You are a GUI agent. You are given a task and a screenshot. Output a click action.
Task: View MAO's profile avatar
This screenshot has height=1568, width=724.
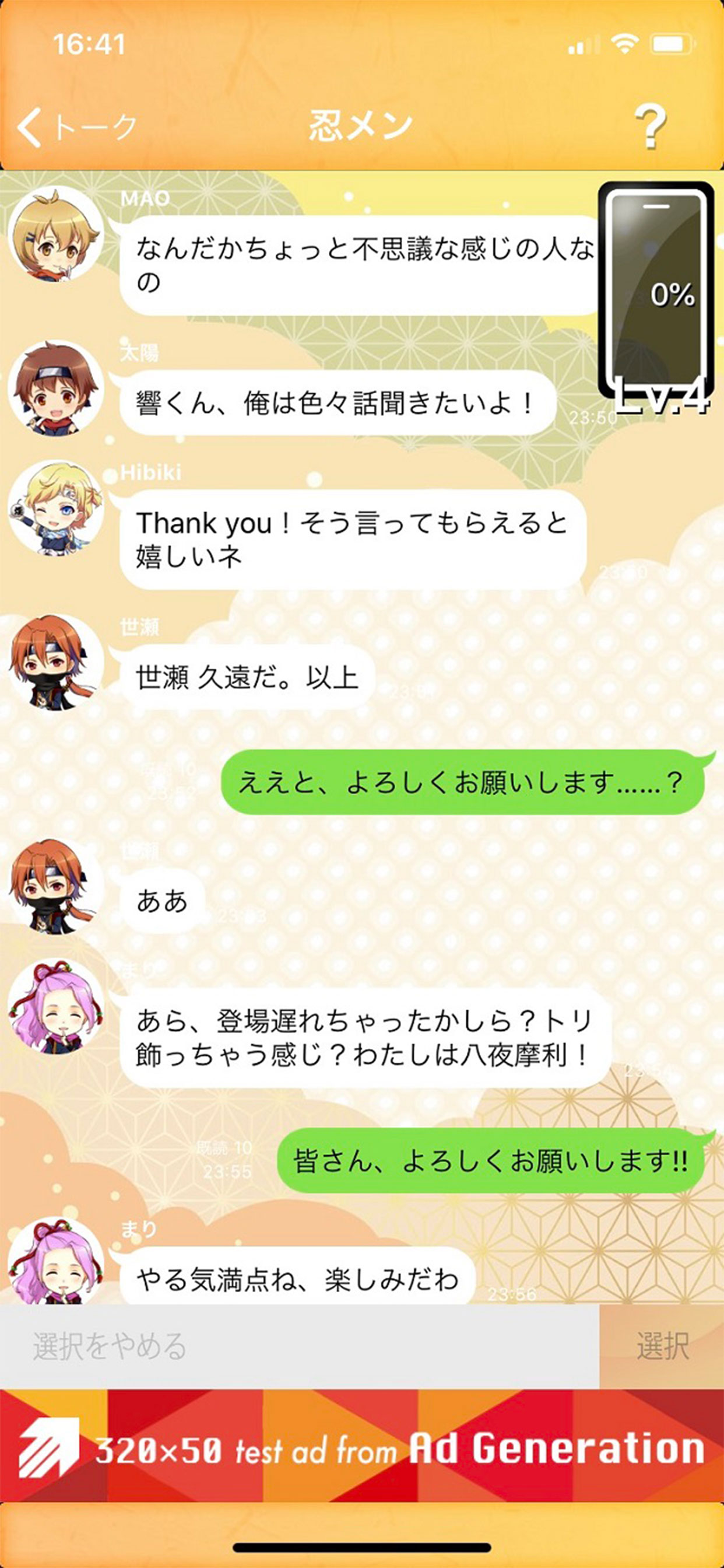[x=55, y=235]
